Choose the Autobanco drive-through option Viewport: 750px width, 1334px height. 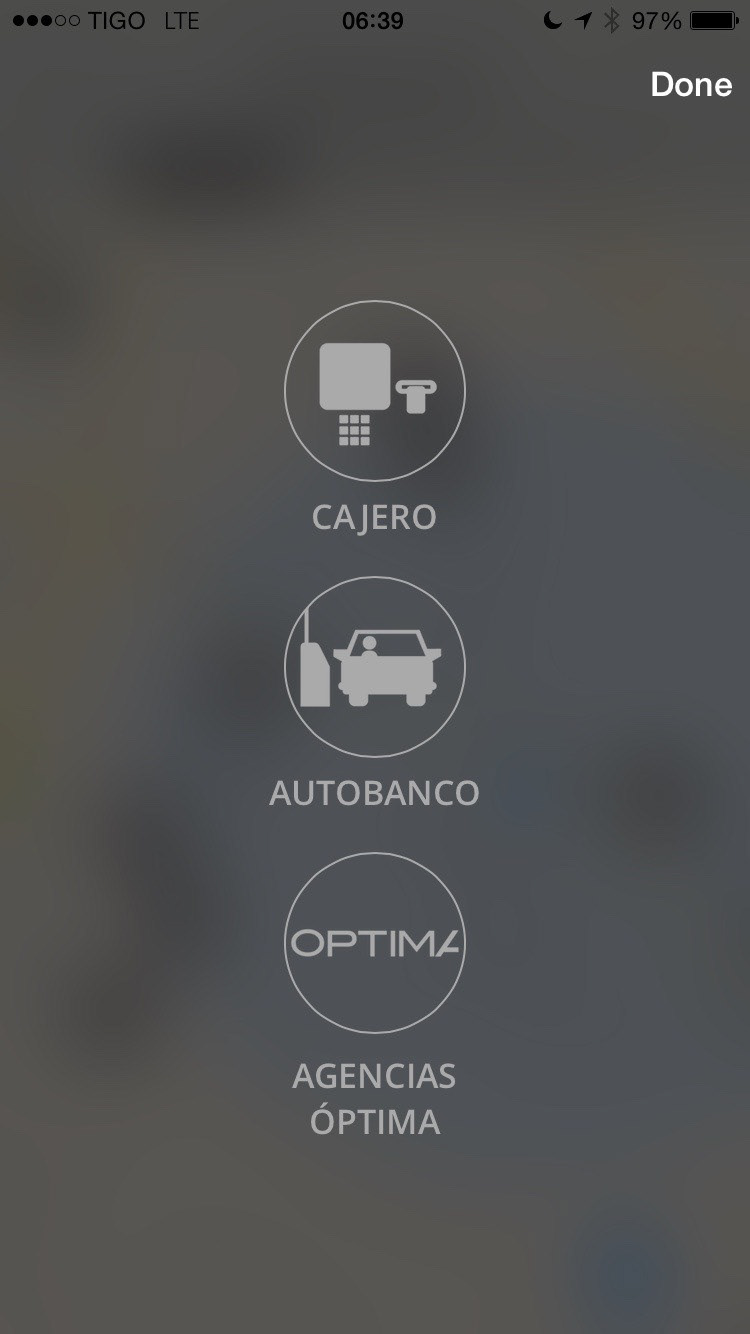point(374,667)
